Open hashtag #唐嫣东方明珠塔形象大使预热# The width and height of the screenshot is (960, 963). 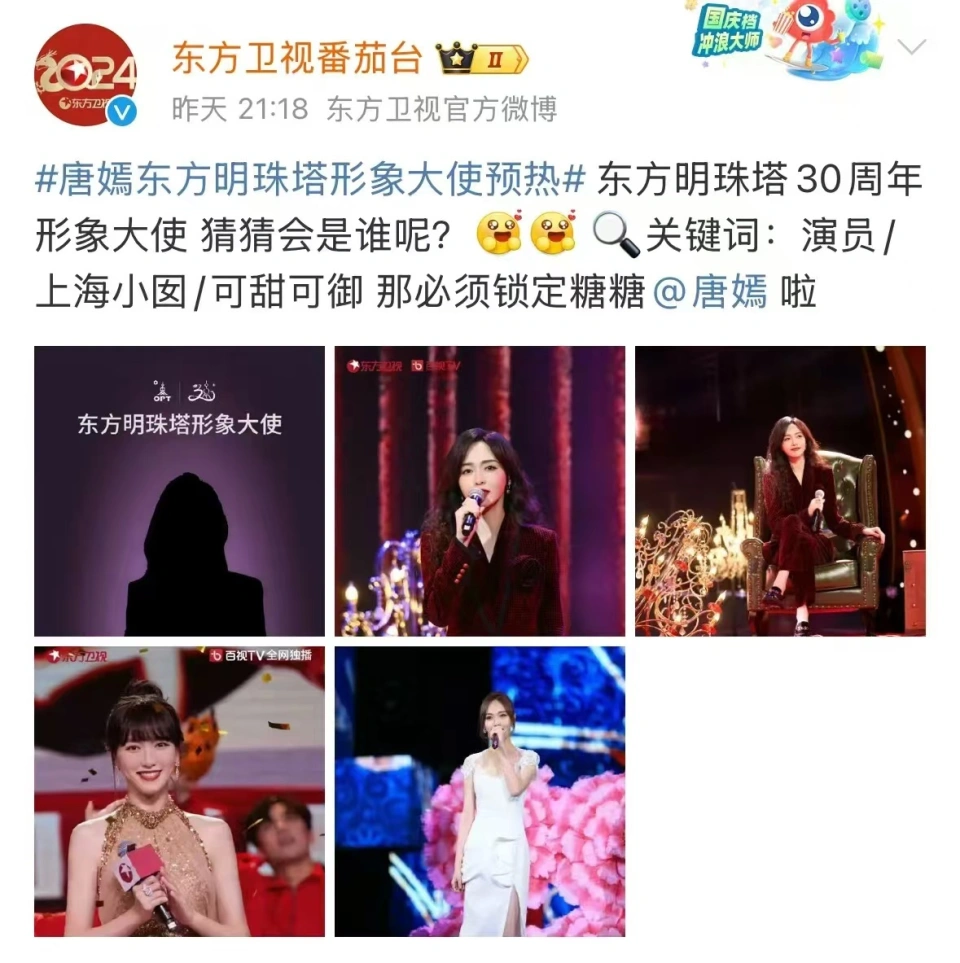tap(310, 183)
